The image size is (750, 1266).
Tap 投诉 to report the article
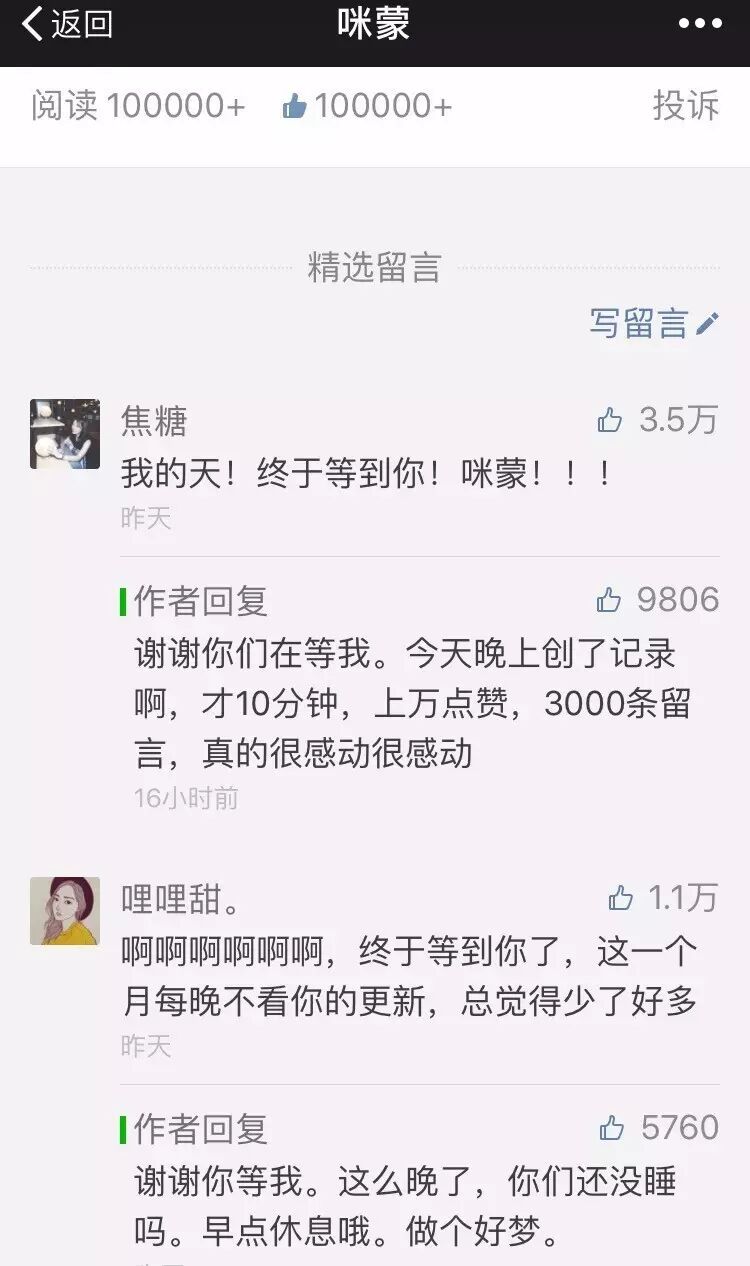click(x=685, y=105)
